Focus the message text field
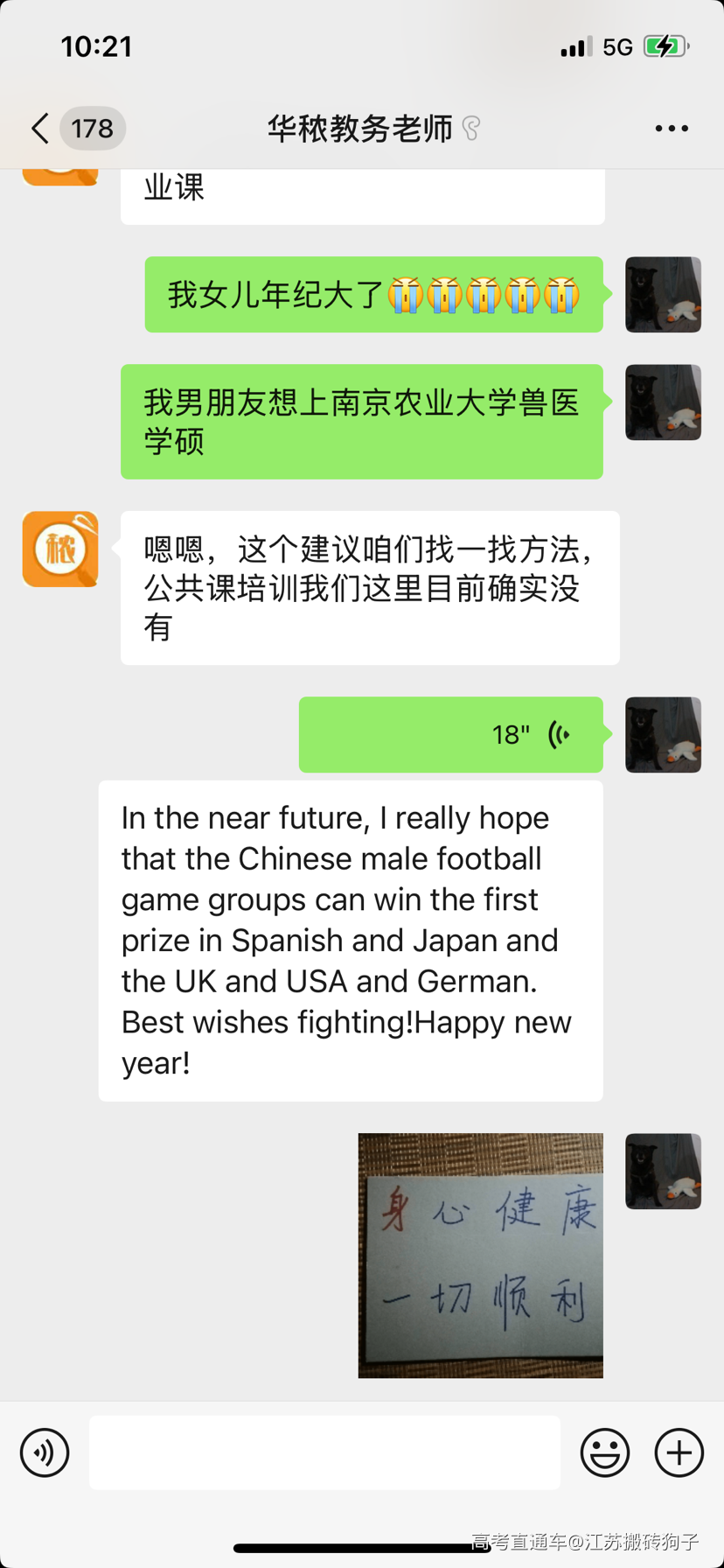The width and height of the screenshot is (724, 1568). tap(324, 1453)
